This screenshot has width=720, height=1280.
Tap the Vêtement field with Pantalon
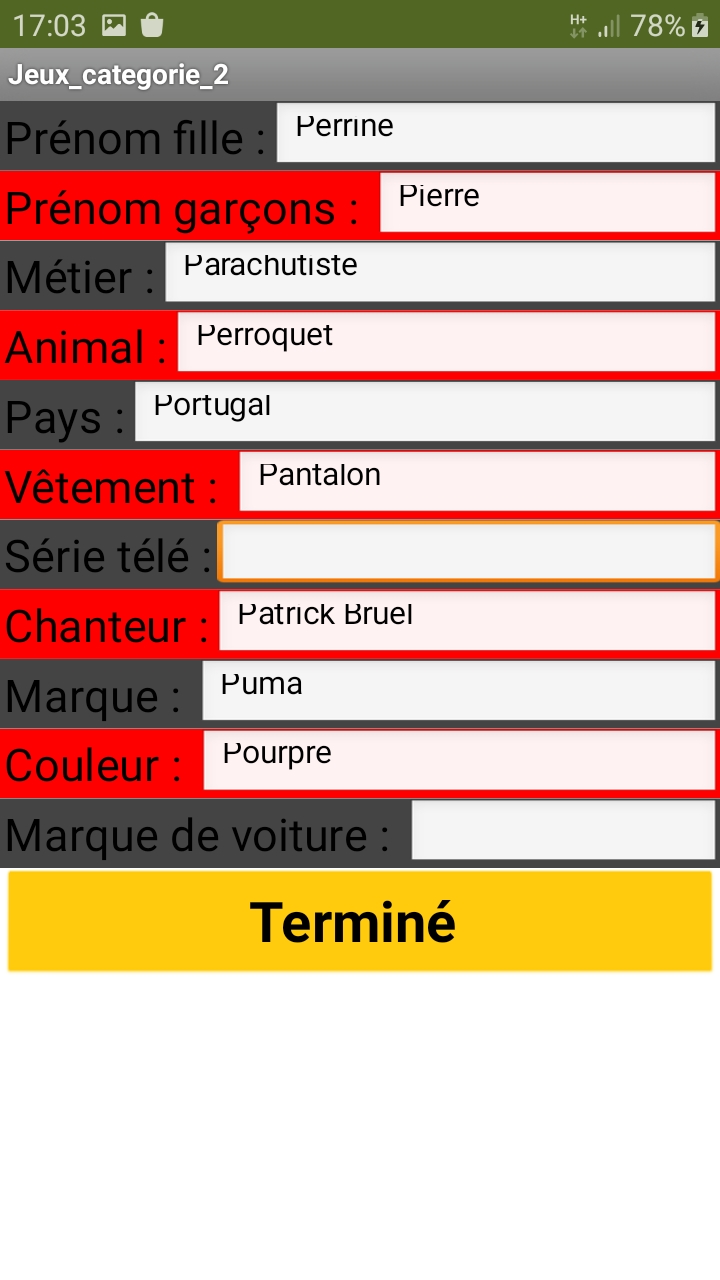pyautogui.click(x=478, y=481)
